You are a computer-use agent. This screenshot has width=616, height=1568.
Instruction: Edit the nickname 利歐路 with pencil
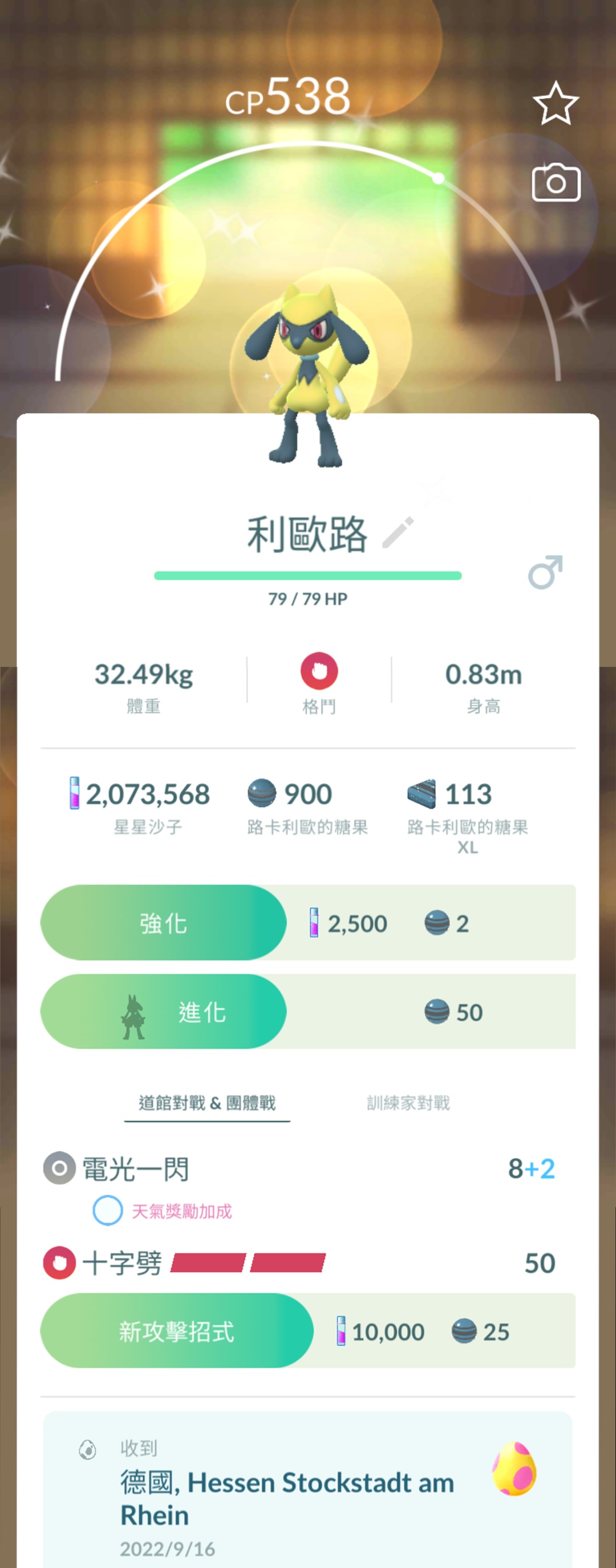(x=398, y=533)
